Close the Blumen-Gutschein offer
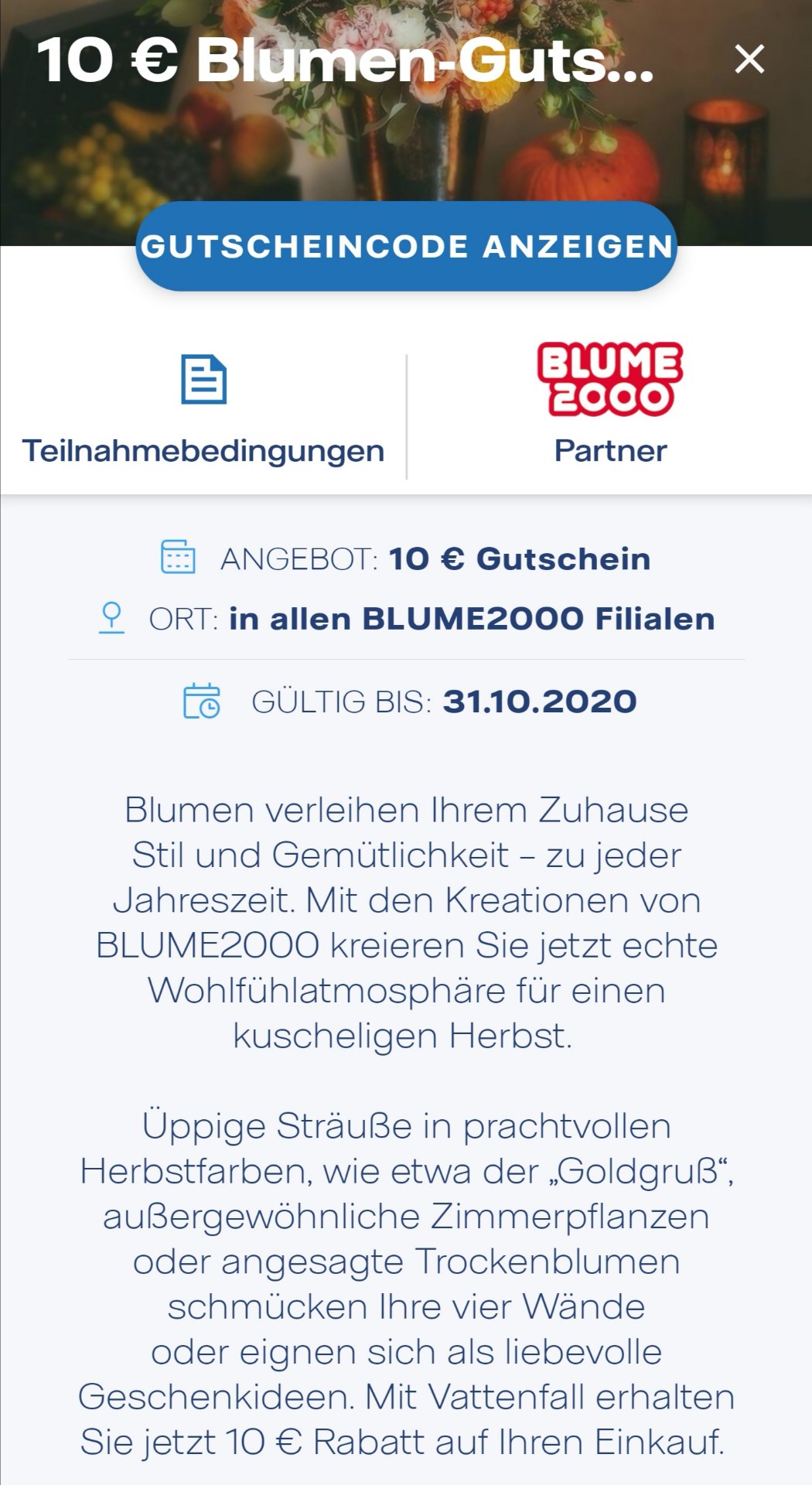Viewport: 812px width, 1485px height. (749, 60)
